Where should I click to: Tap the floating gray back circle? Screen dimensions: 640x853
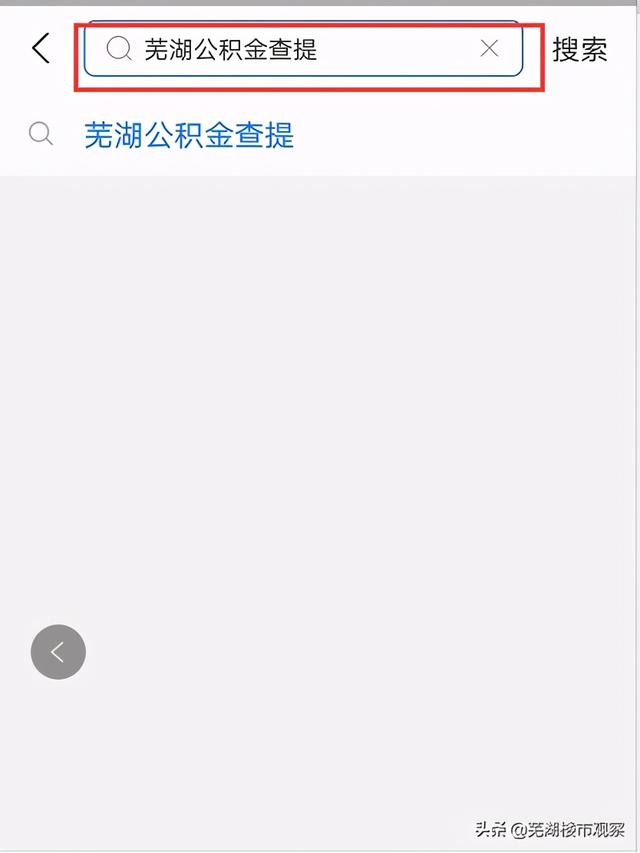[x=58, y=652]
